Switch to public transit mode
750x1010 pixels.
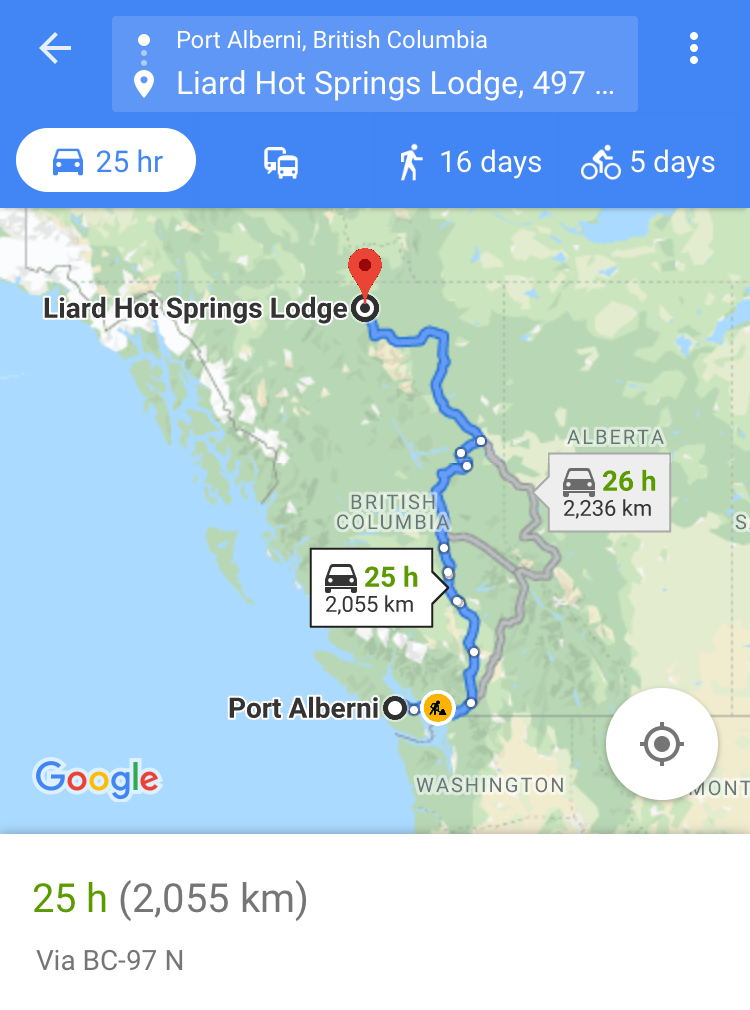[281, 162]
